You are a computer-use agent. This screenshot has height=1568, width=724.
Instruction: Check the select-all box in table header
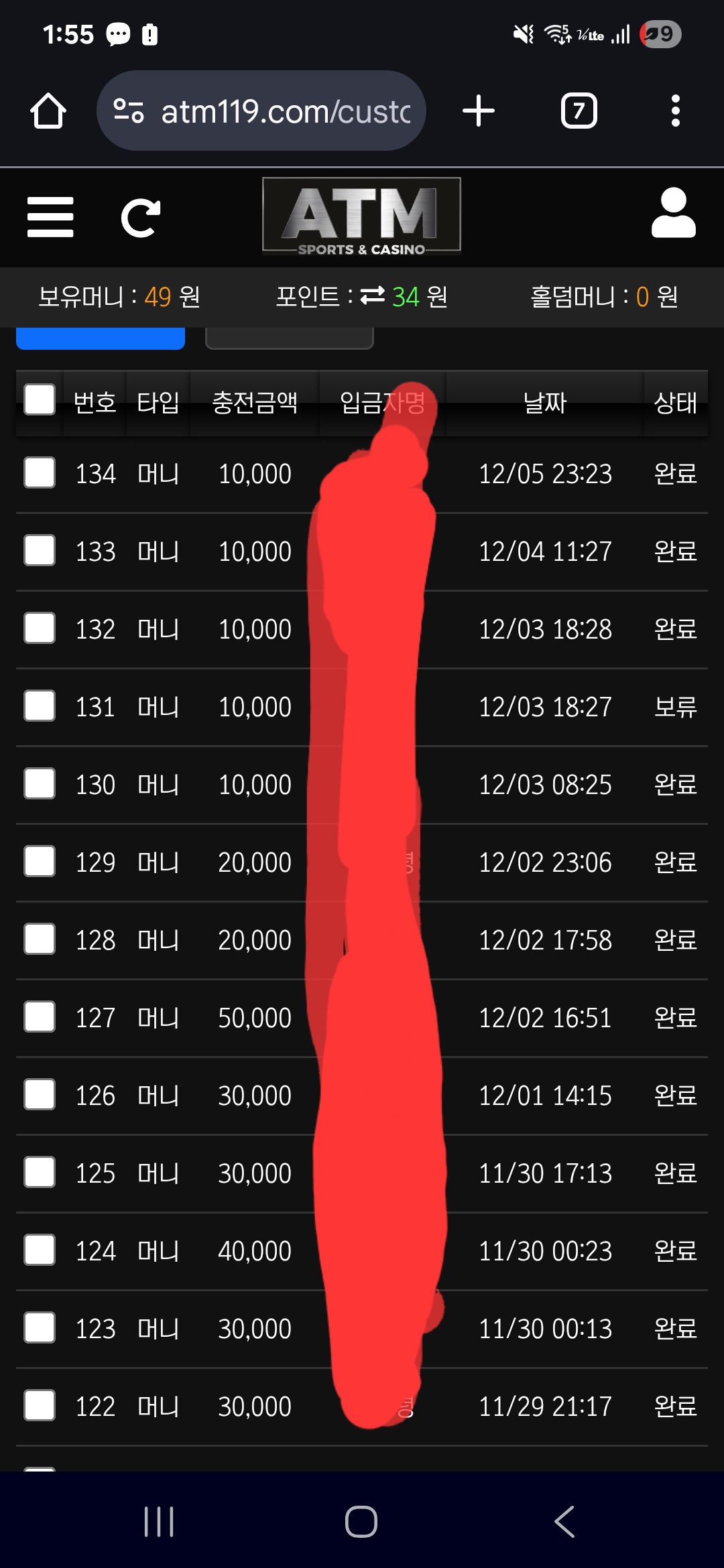click(x=40, y=400)
